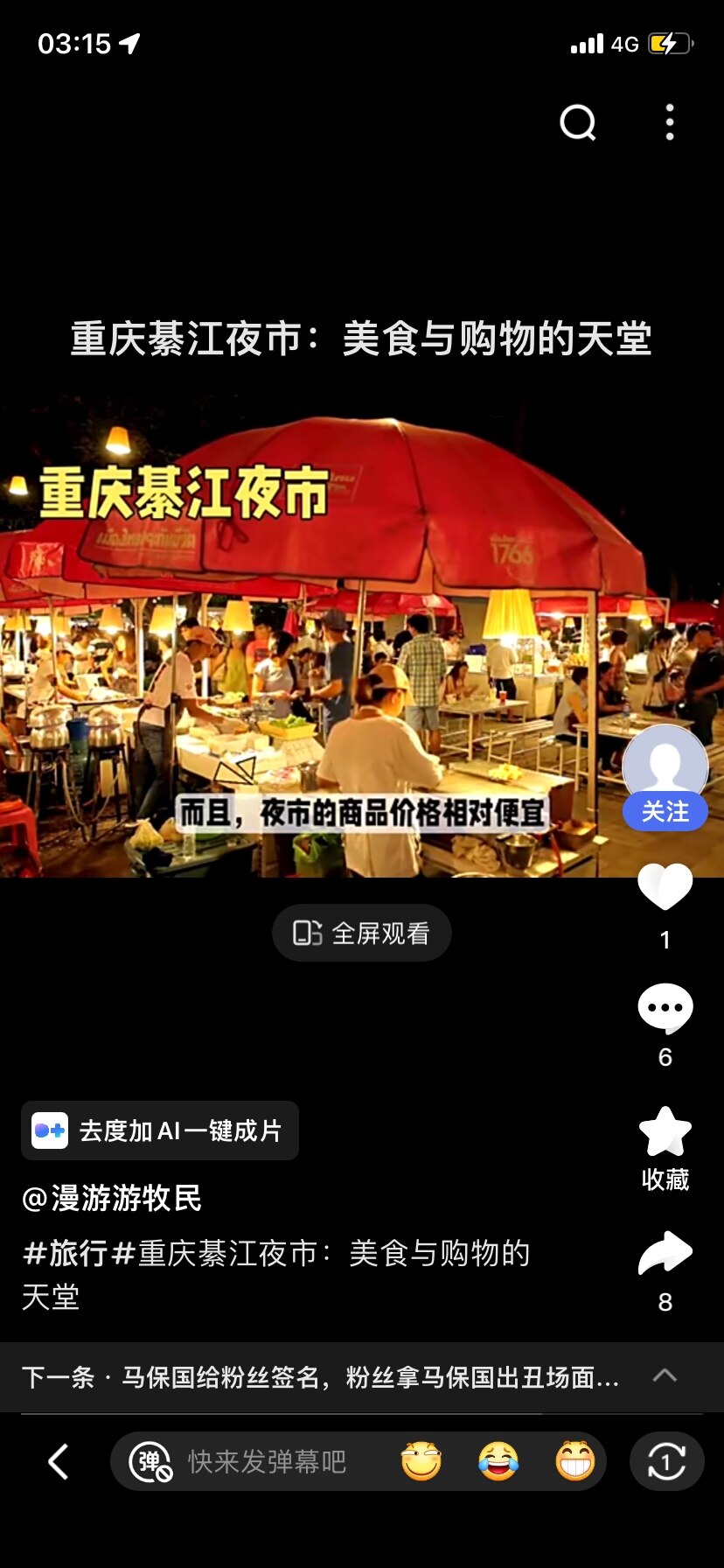The height and width of the screenshot is (1568, 724).
Task: Open profile of @漫游游牧民
Action: coord(112,1198)
